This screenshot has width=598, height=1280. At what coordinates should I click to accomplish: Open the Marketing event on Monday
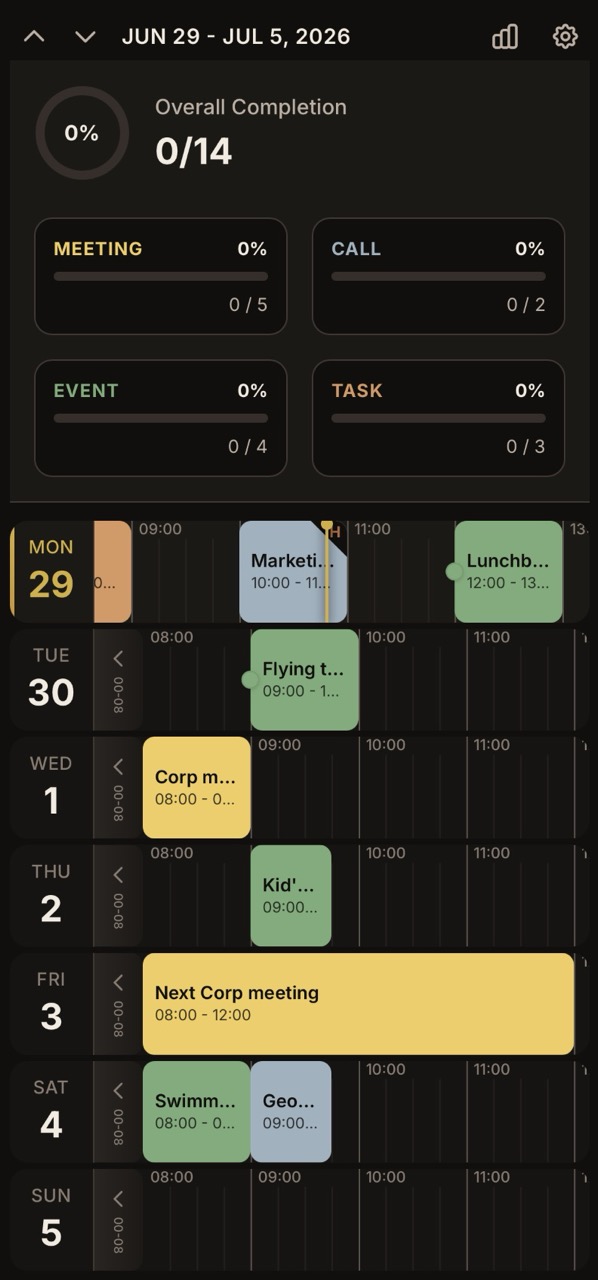[293, 572]
